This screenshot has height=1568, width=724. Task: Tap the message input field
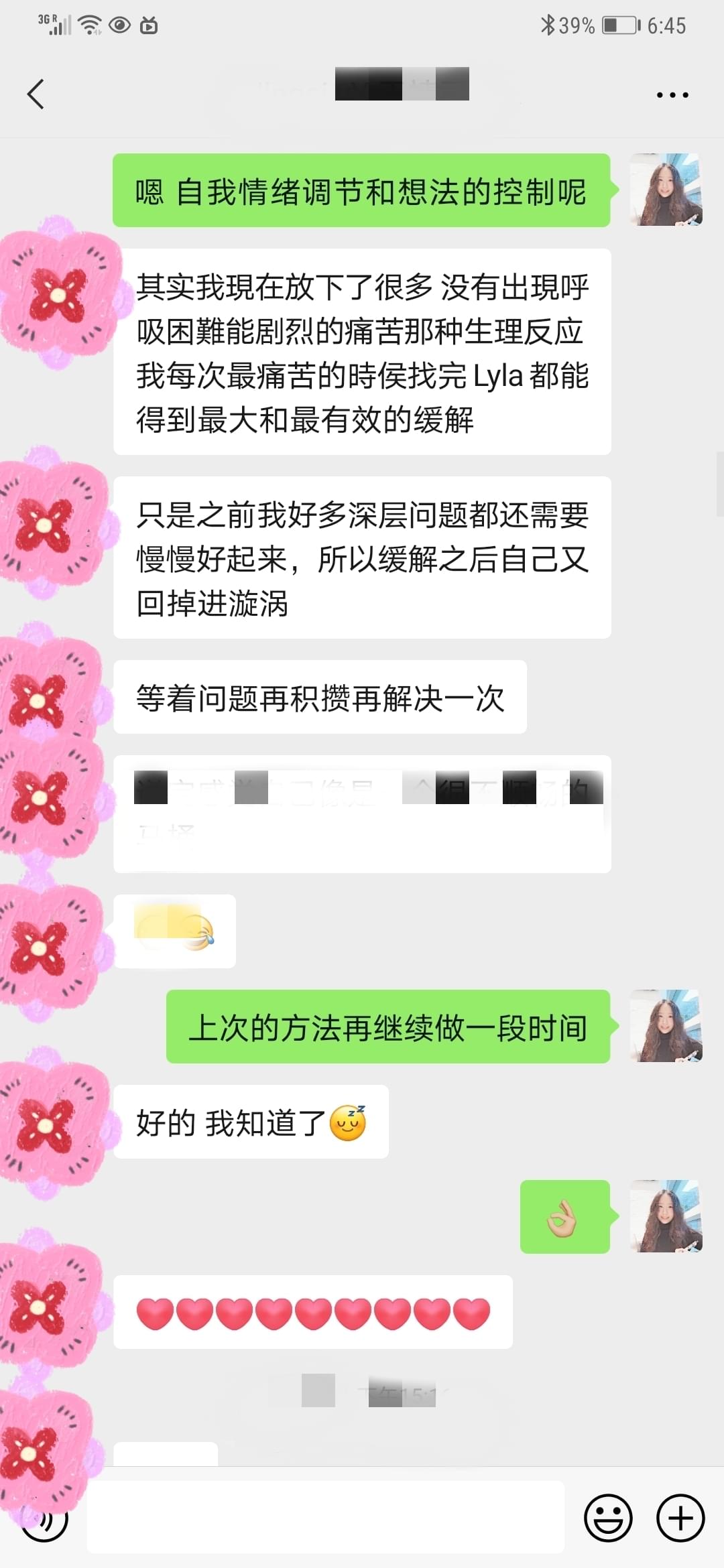point(326,1517)
